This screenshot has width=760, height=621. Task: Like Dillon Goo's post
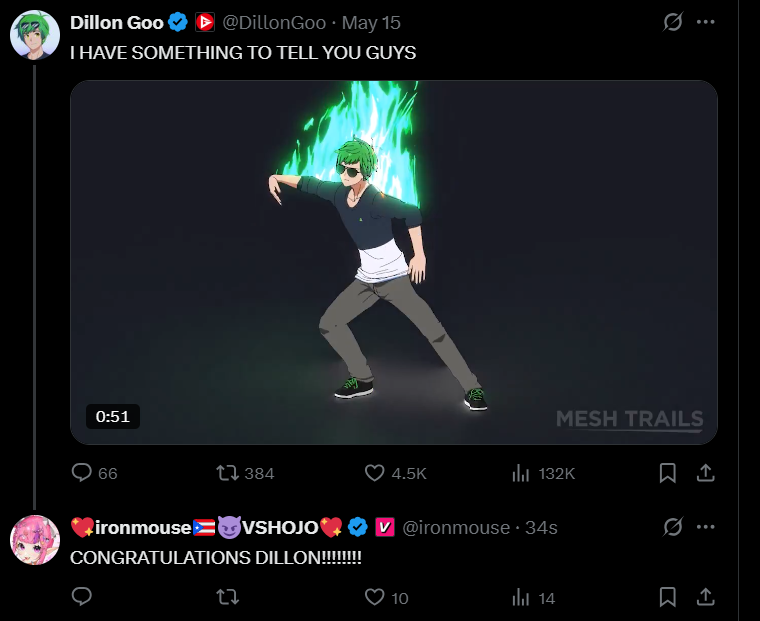tap(375, 473)
